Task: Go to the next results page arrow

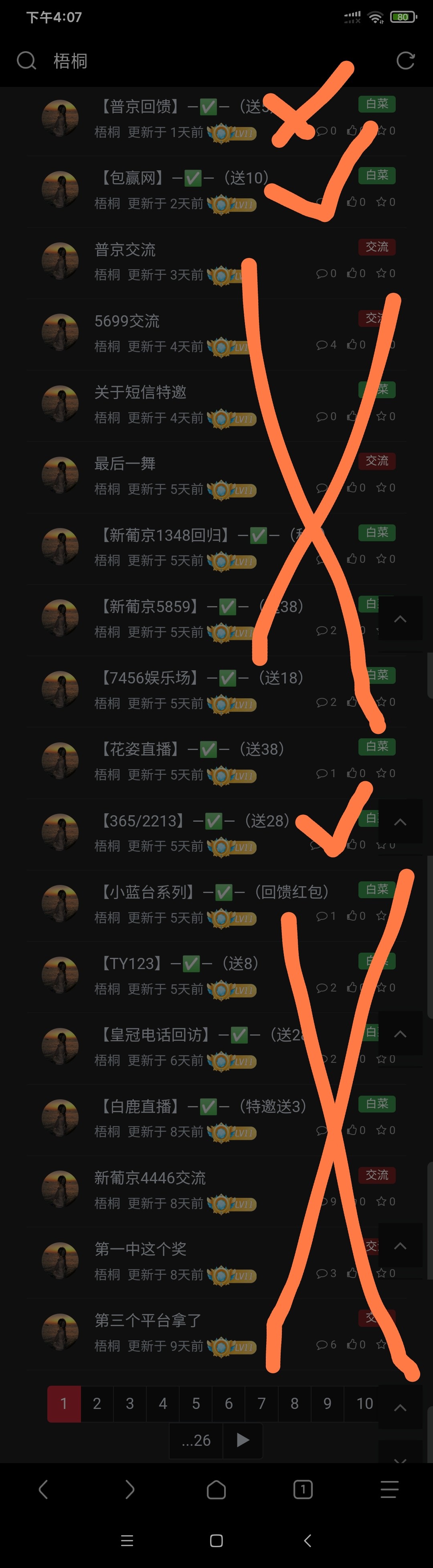Action: point(243,1440)
